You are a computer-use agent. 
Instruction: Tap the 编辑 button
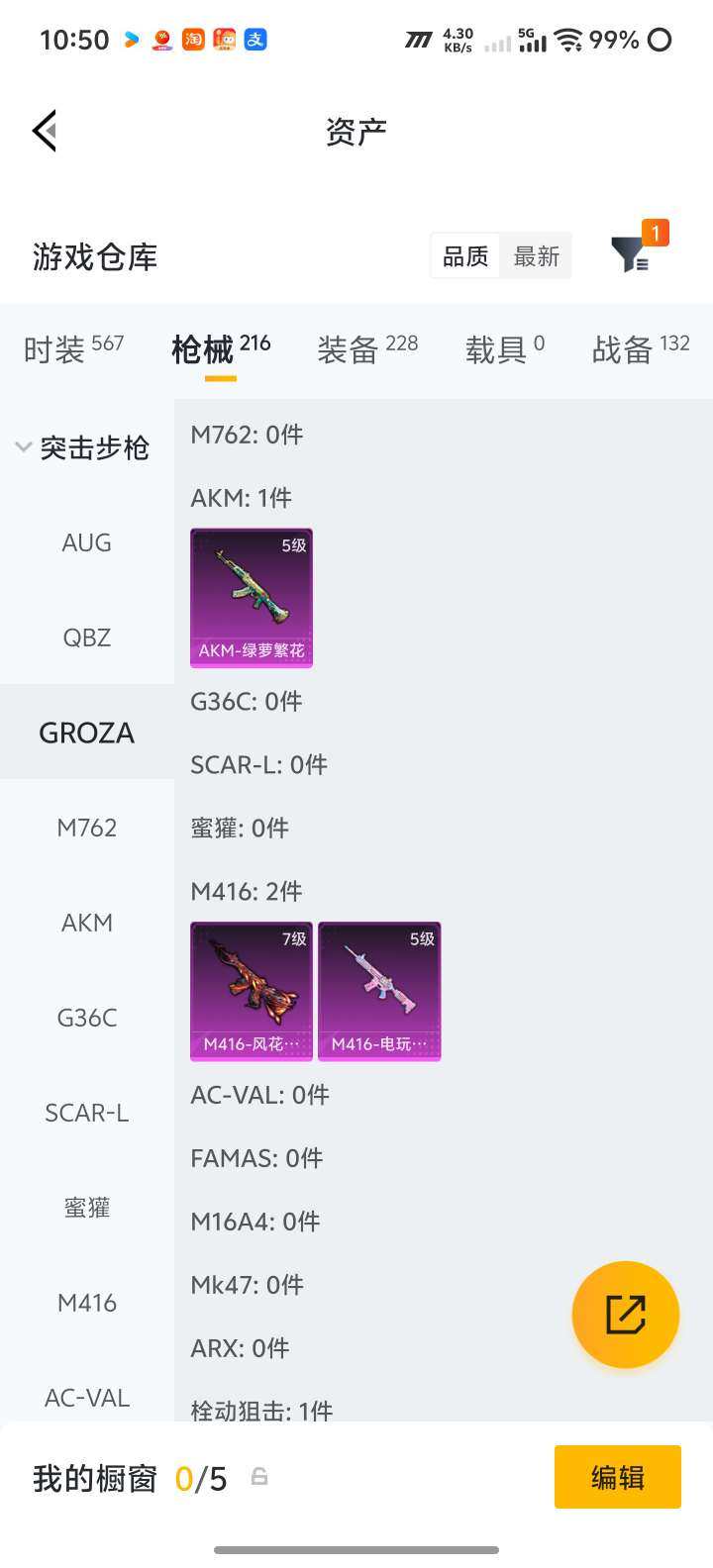(x=617, y=1476)
